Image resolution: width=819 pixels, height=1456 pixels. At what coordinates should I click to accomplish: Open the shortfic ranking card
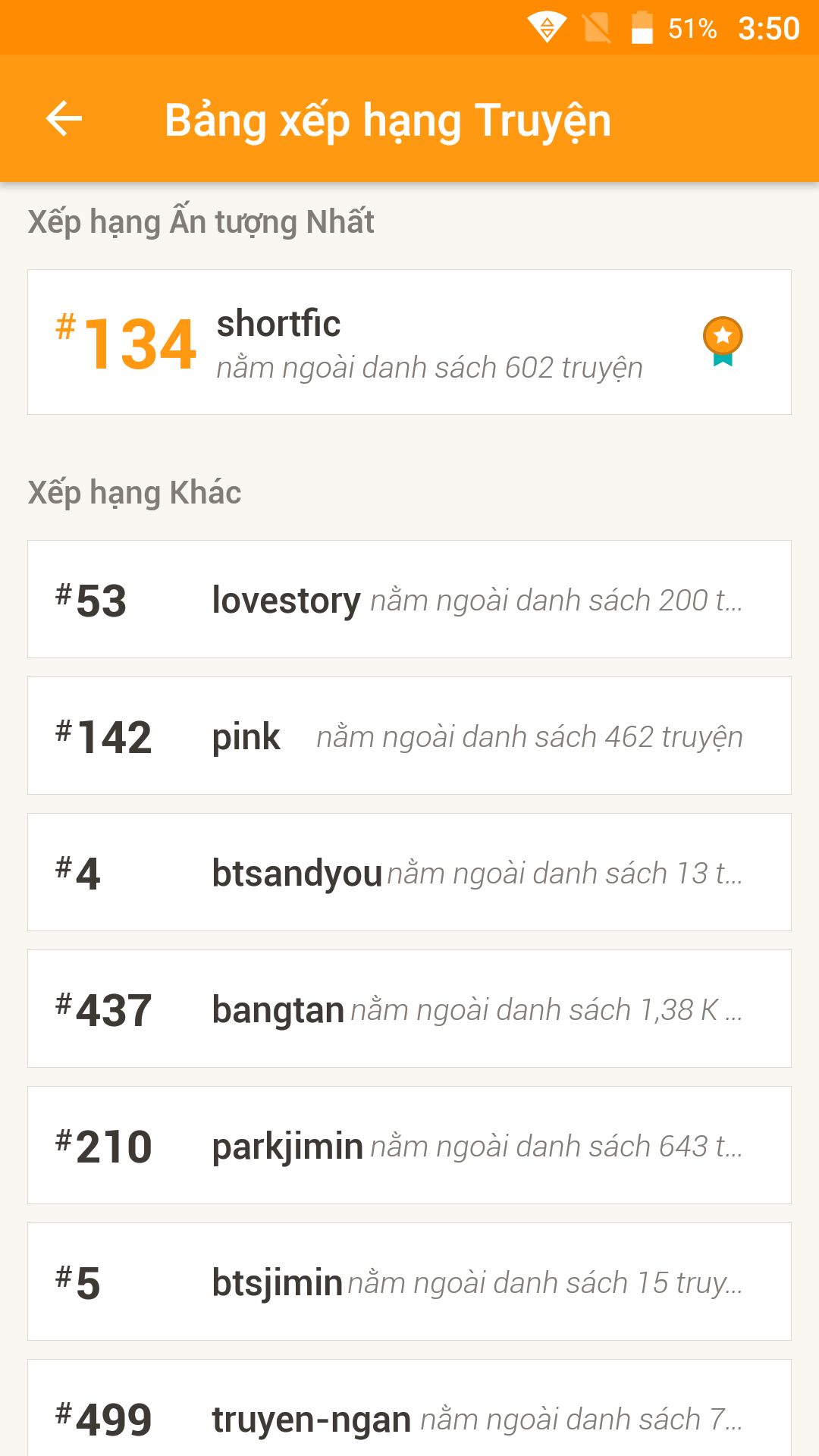point(409,342)
